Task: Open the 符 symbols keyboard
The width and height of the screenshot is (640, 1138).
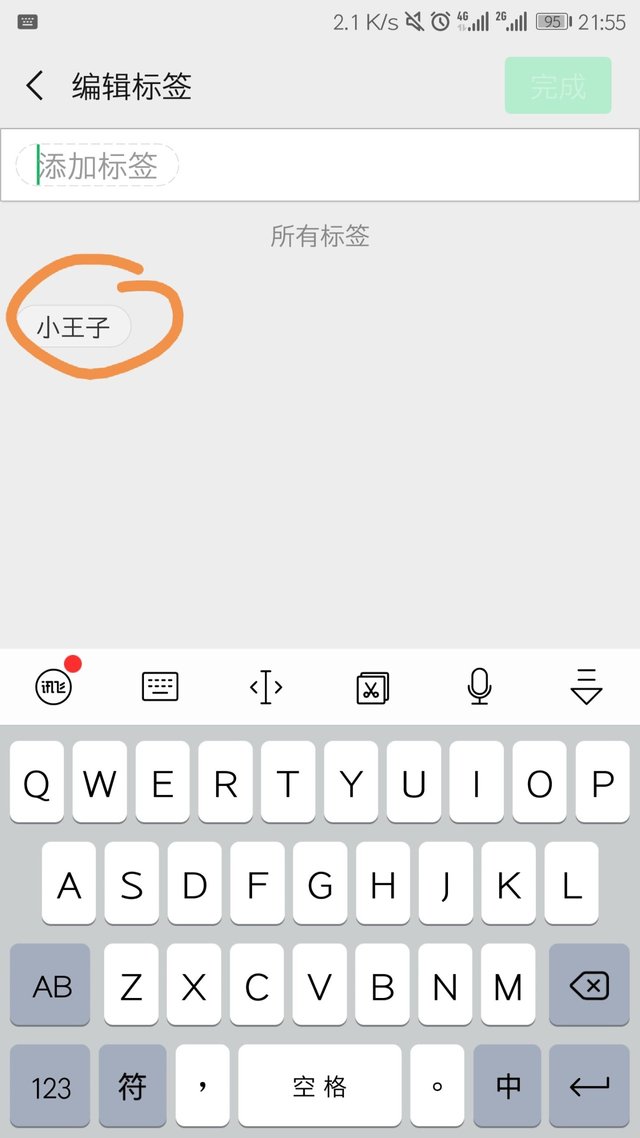Action: [133, 1086]
